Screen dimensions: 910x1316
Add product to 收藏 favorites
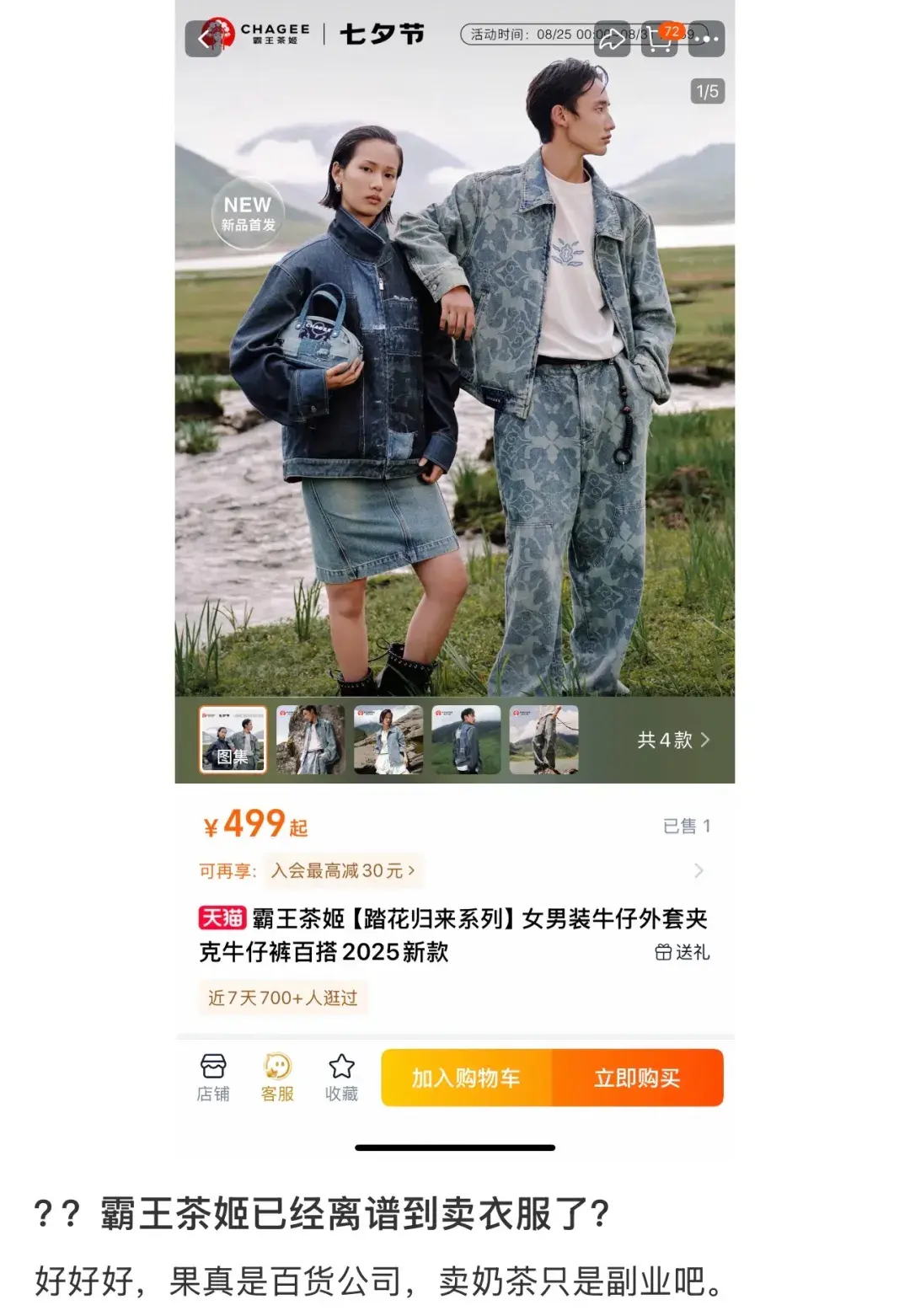(x=341, y=1077)
